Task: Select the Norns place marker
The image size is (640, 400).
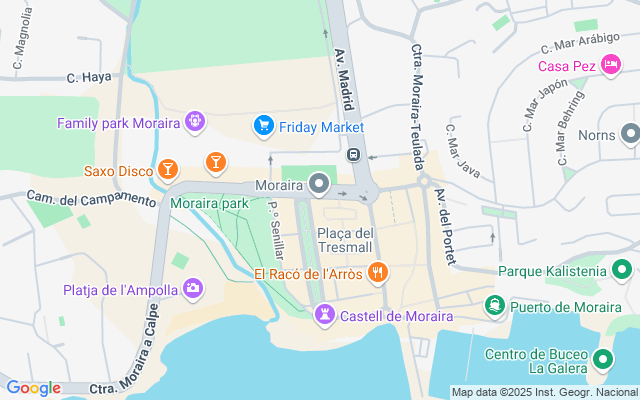Action: pos(629,133)
